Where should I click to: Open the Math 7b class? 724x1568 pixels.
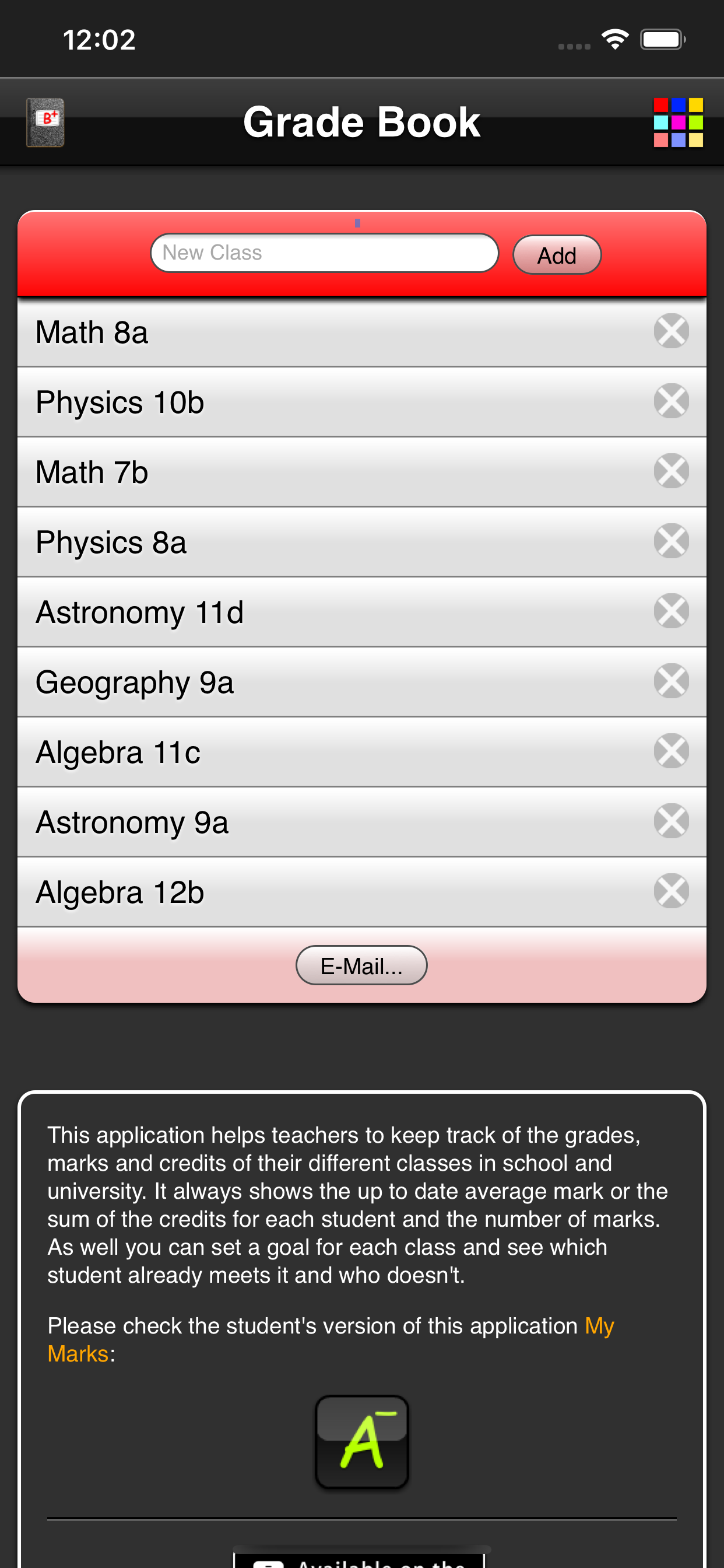(361, 473)
